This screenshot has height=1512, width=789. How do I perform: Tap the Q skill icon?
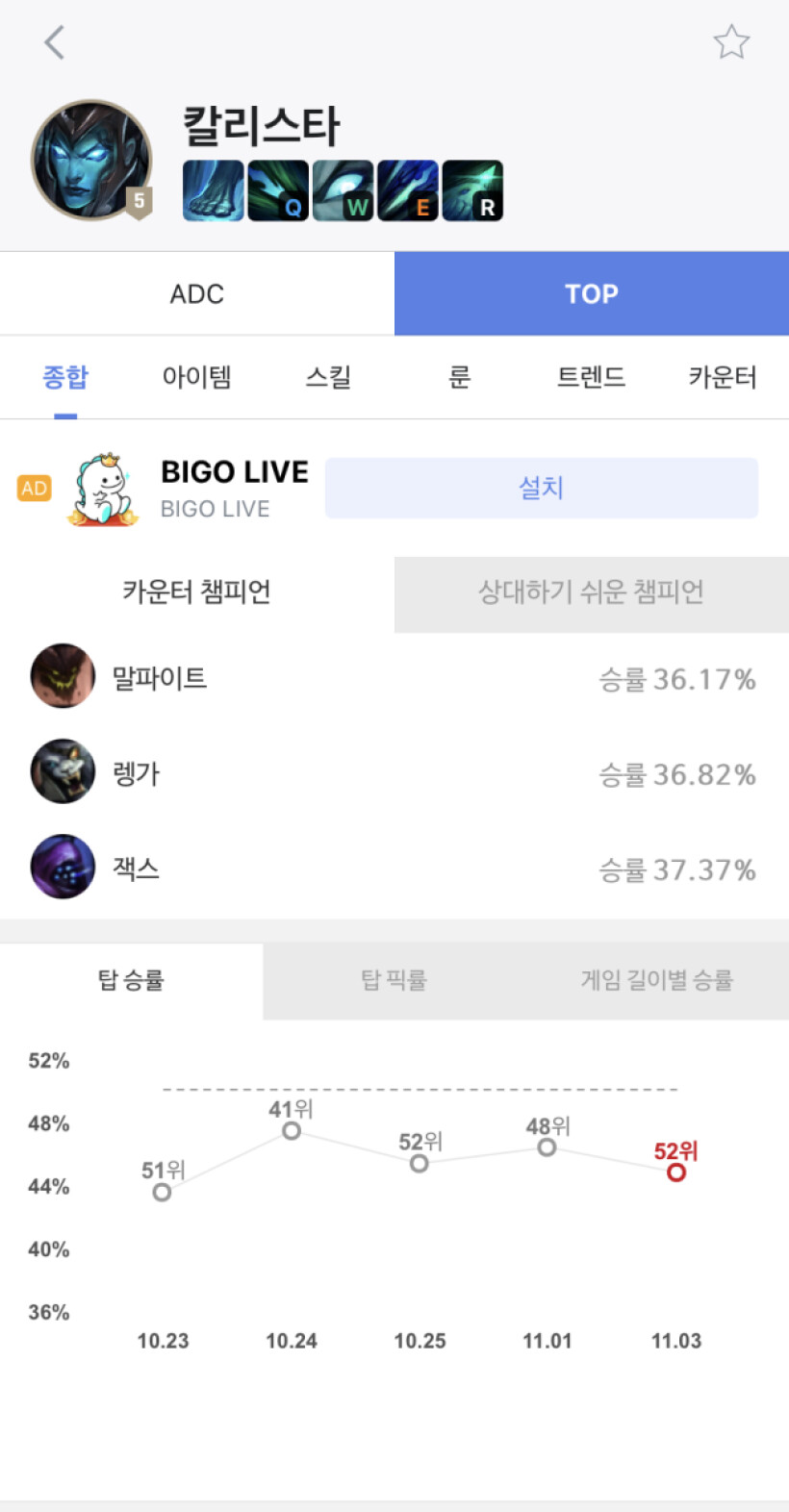coord(278,190)
